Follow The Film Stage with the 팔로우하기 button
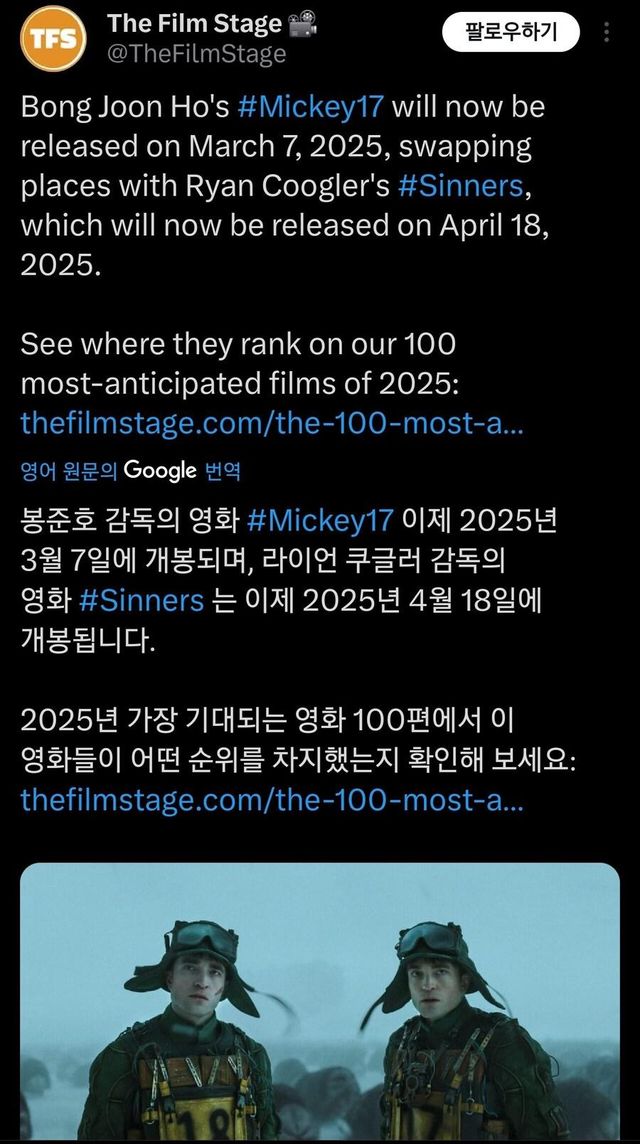640x1144 pixels. (x=511, y=33)
